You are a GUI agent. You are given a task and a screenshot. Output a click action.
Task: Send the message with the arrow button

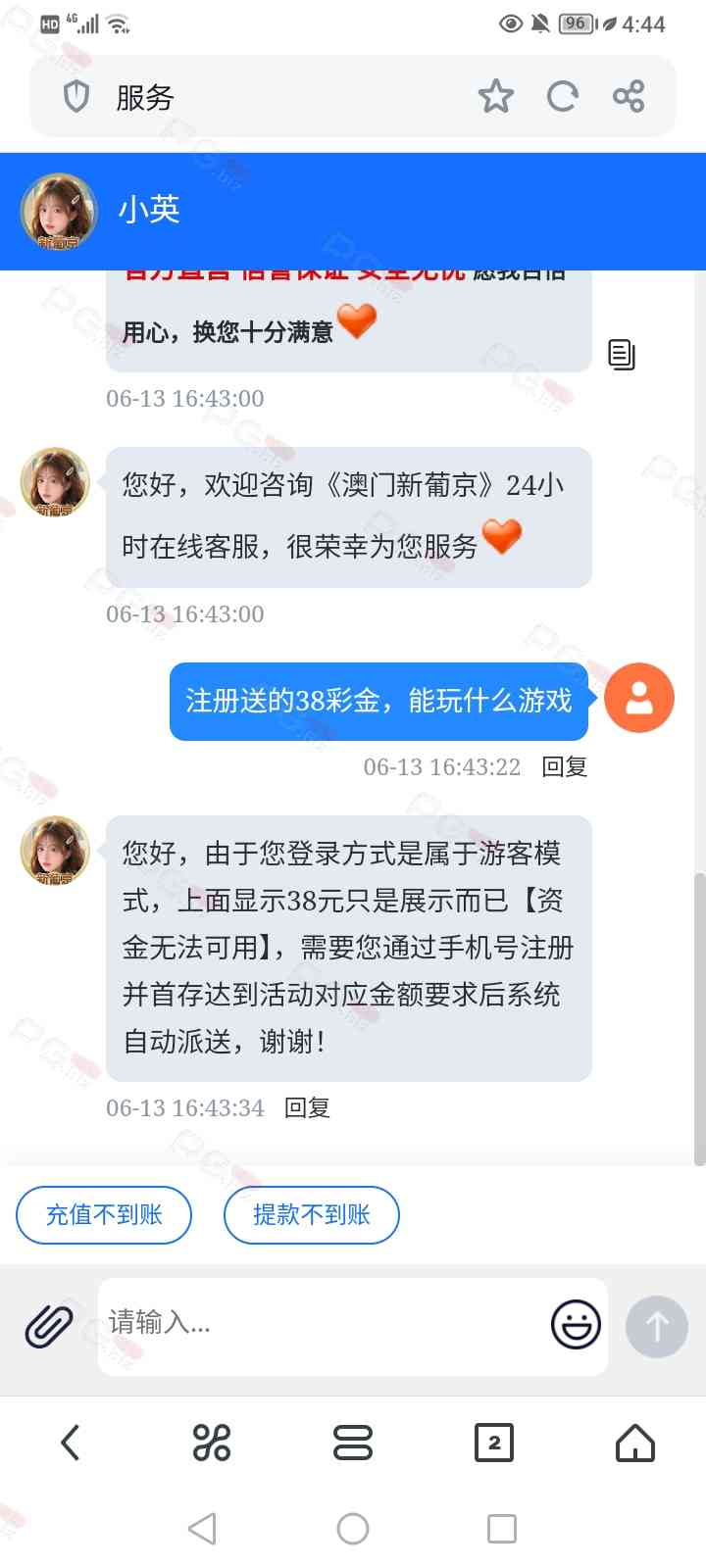click(x=656, y=1327)
